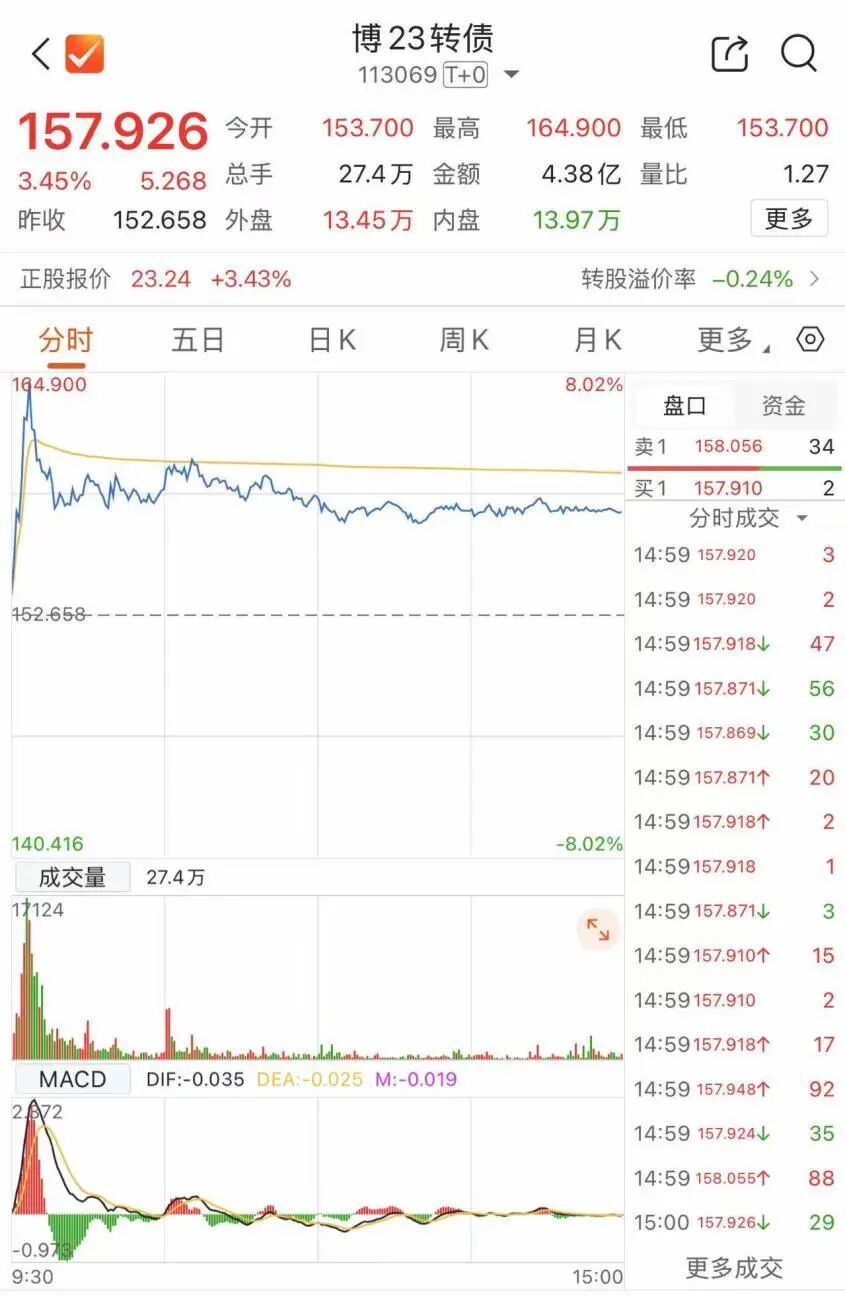Viewport: 845px width, 1295px height.
Task: Switch to the 五日 chart tab
Action: [x=197, y=340]
